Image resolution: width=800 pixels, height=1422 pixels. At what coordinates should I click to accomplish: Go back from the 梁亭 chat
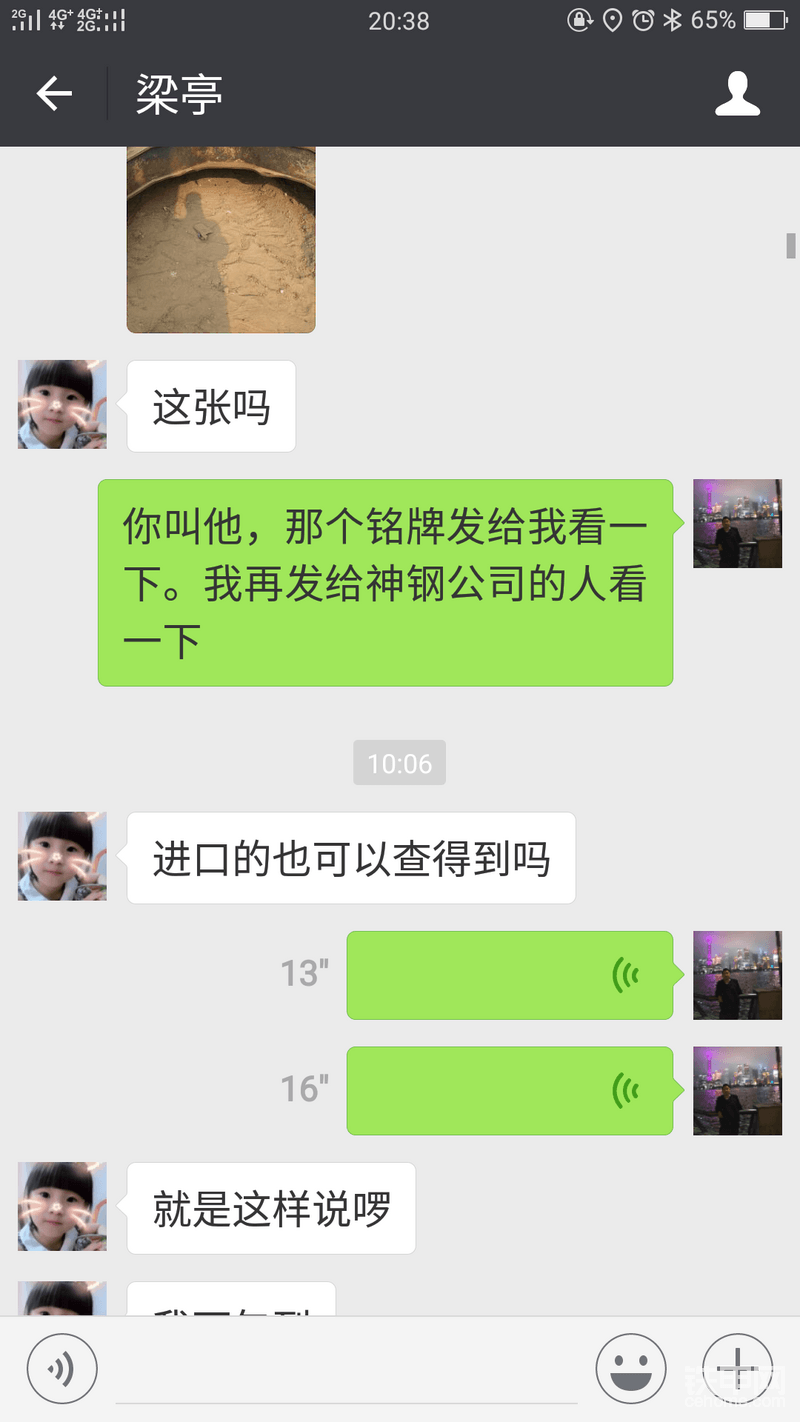tap(55, 94)
